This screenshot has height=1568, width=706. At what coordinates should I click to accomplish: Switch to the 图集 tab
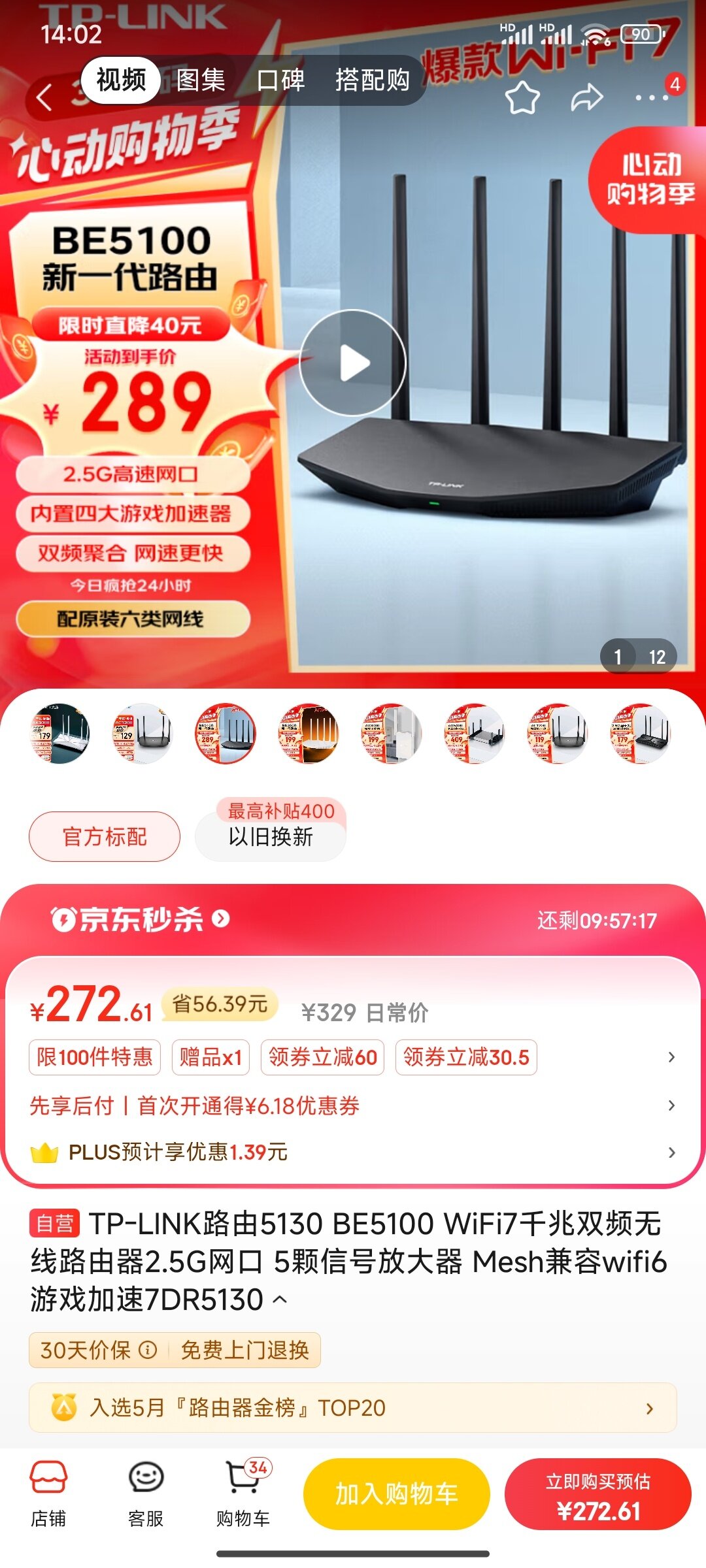pyautogui.click(x=201, y=80)
